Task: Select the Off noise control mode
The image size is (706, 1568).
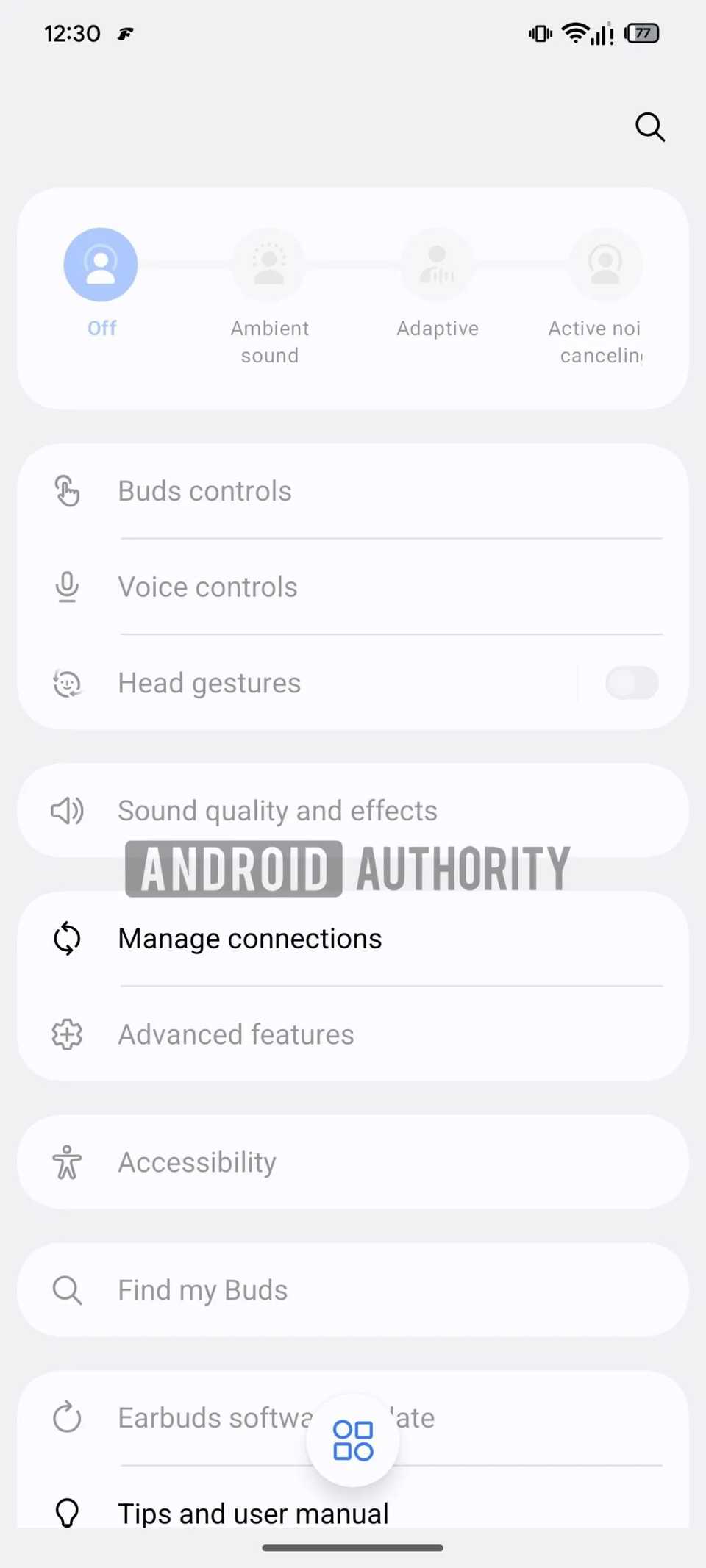Action: click(x=101, y=264)
